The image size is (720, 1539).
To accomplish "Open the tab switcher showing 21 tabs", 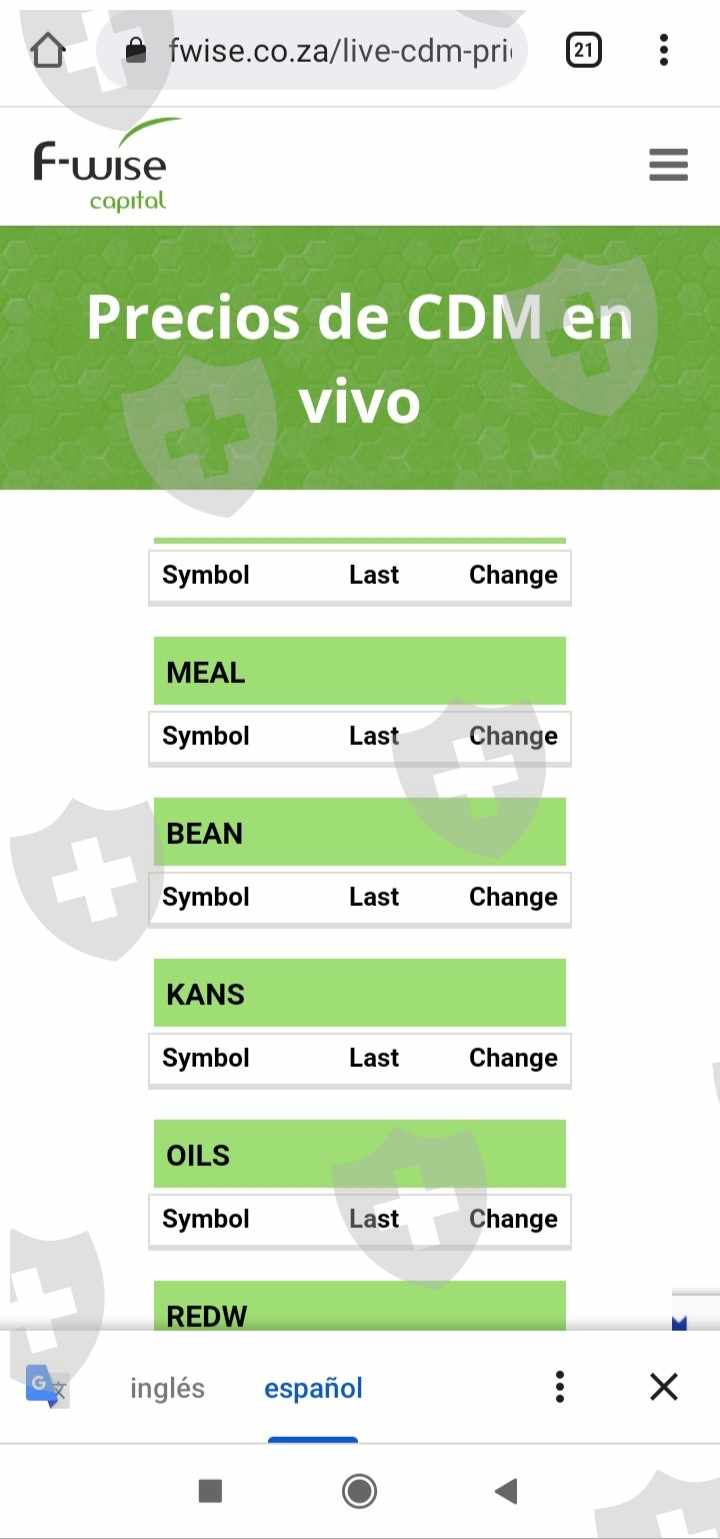I will click(584, 50).
